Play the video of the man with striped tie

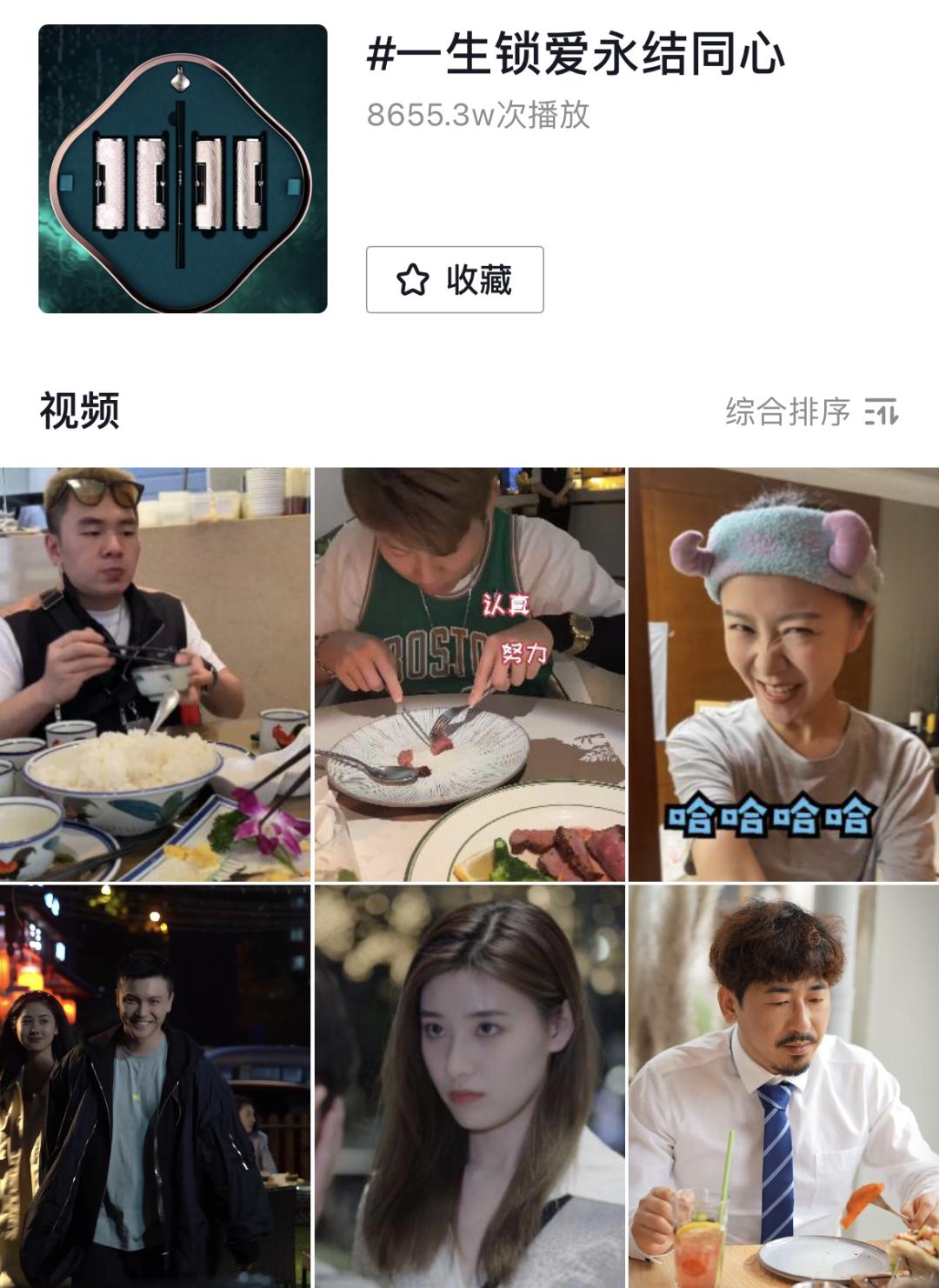[781, 1087]
